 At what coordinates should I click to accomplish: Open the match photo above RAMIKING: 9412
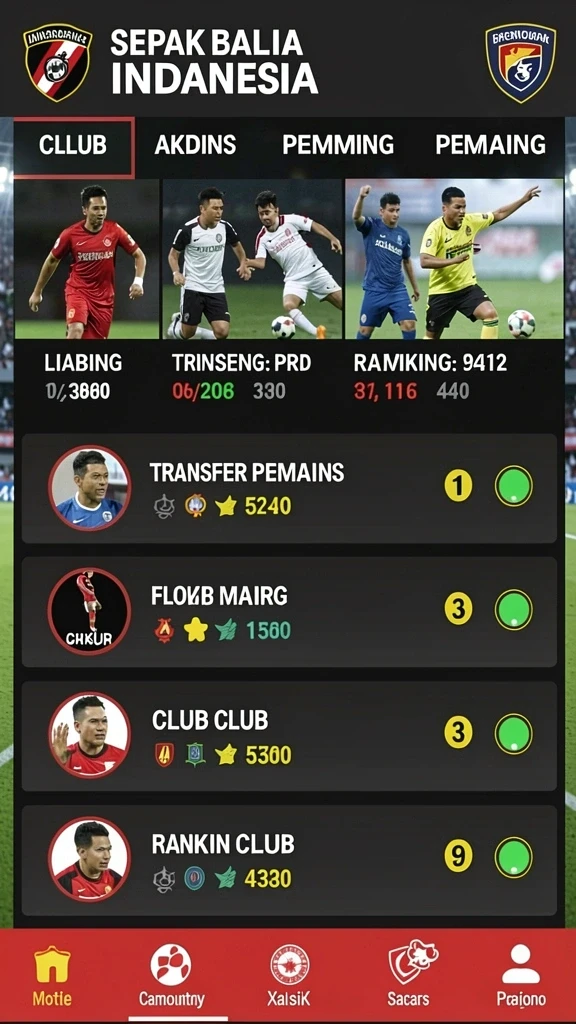[x=454, y=259]
